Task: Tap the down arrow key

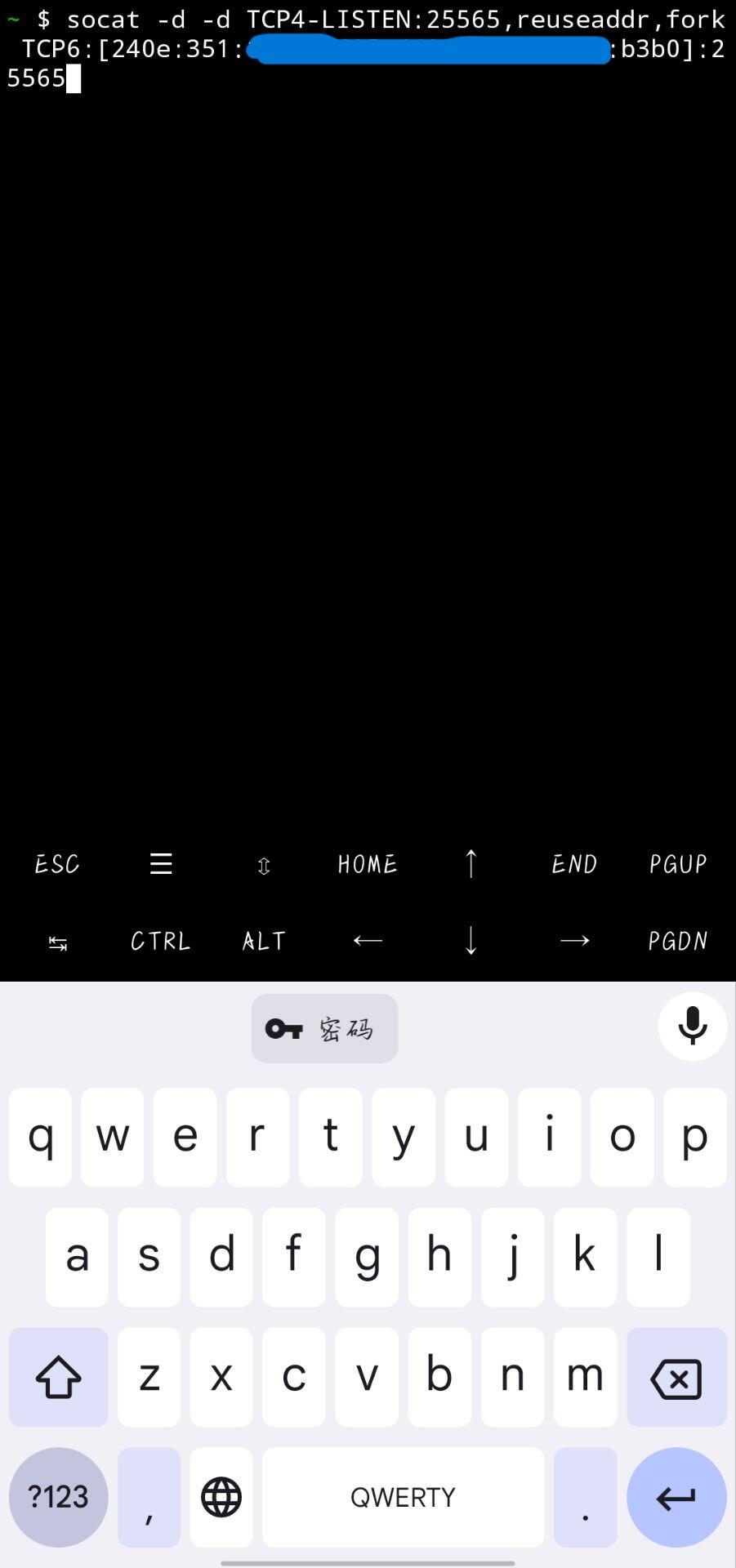Action: 471,941
